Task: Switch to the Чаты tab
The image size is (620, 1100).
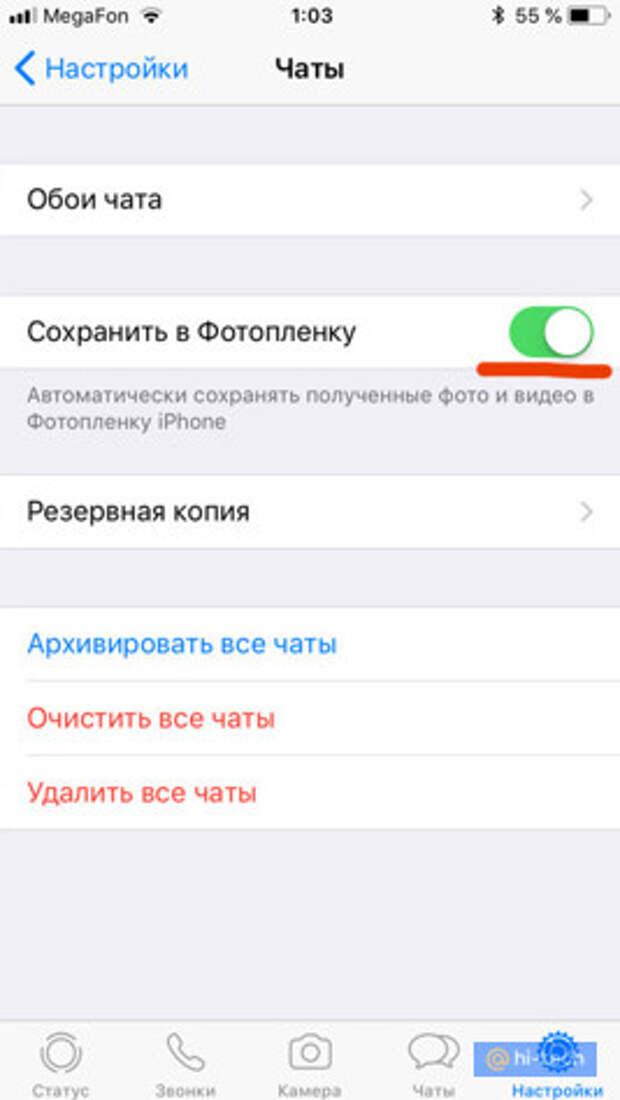Action: tap(433, 1063)
